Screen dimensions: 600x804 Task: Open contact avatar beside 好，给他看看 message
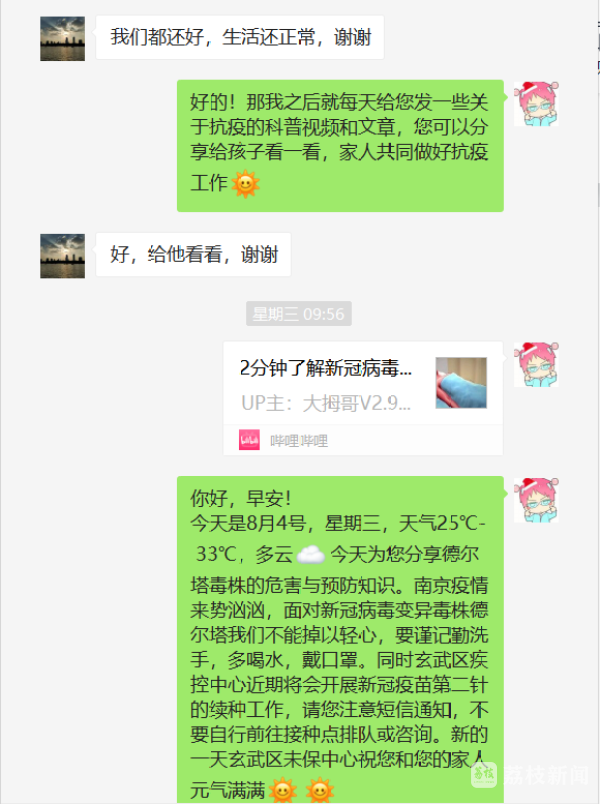(62, 256)
